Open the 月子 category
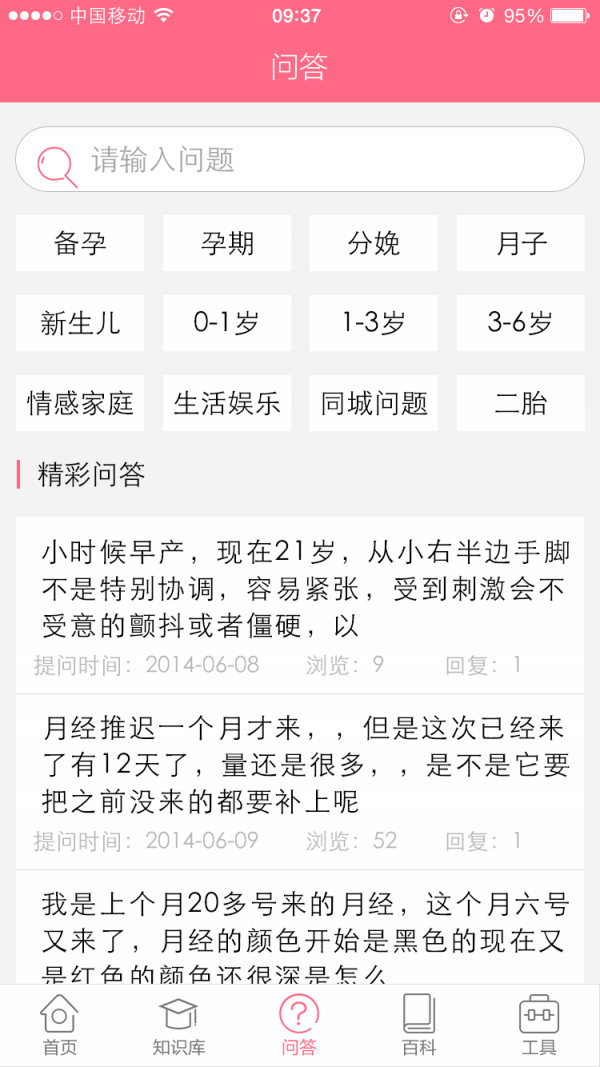Screen dimensions: 600x1067 coord(521,243)
